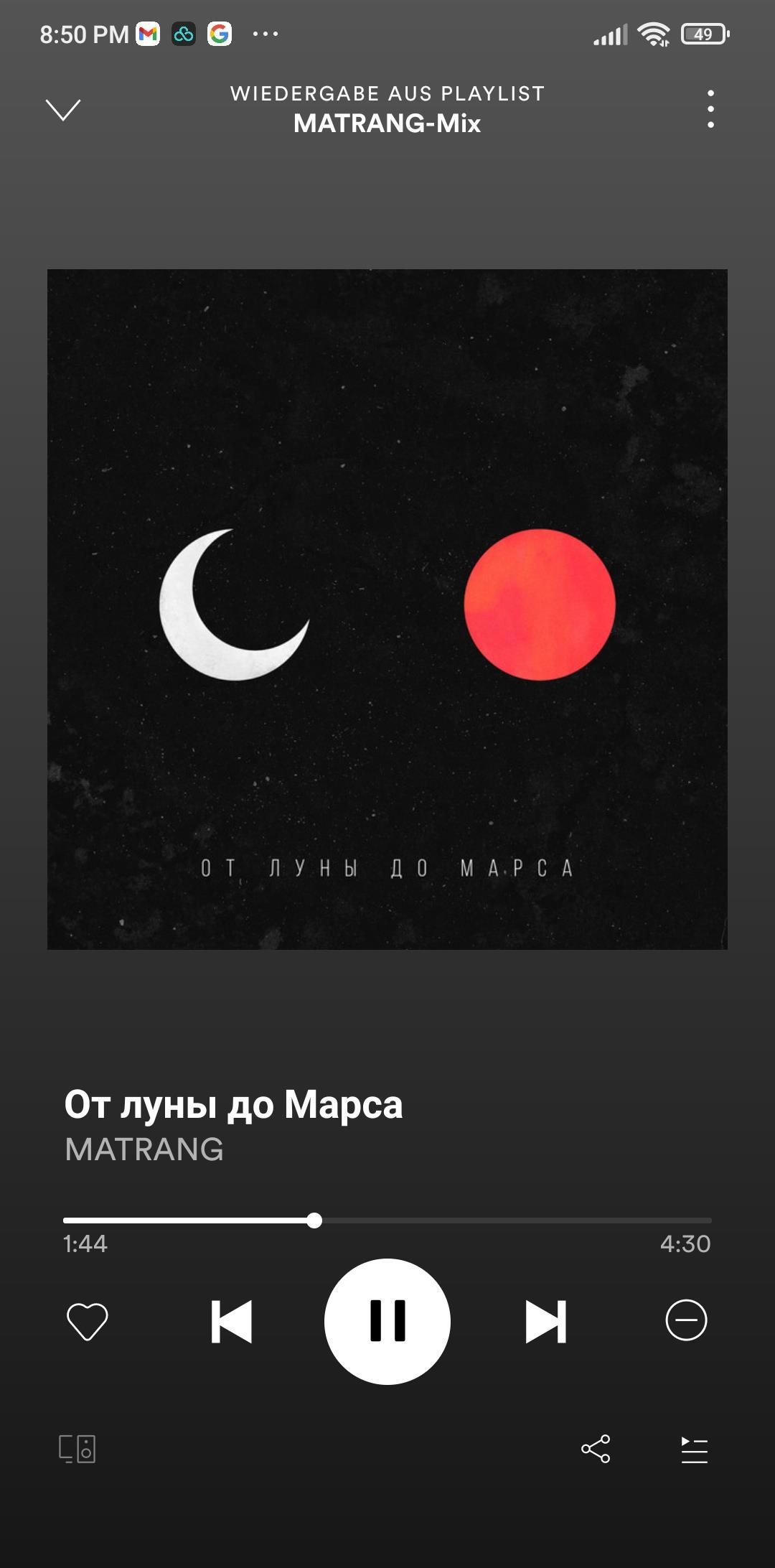The height and width of the screenshot is (1568, 775).
Task: Hide this song with the minus icon
Action: [686, 1320]
